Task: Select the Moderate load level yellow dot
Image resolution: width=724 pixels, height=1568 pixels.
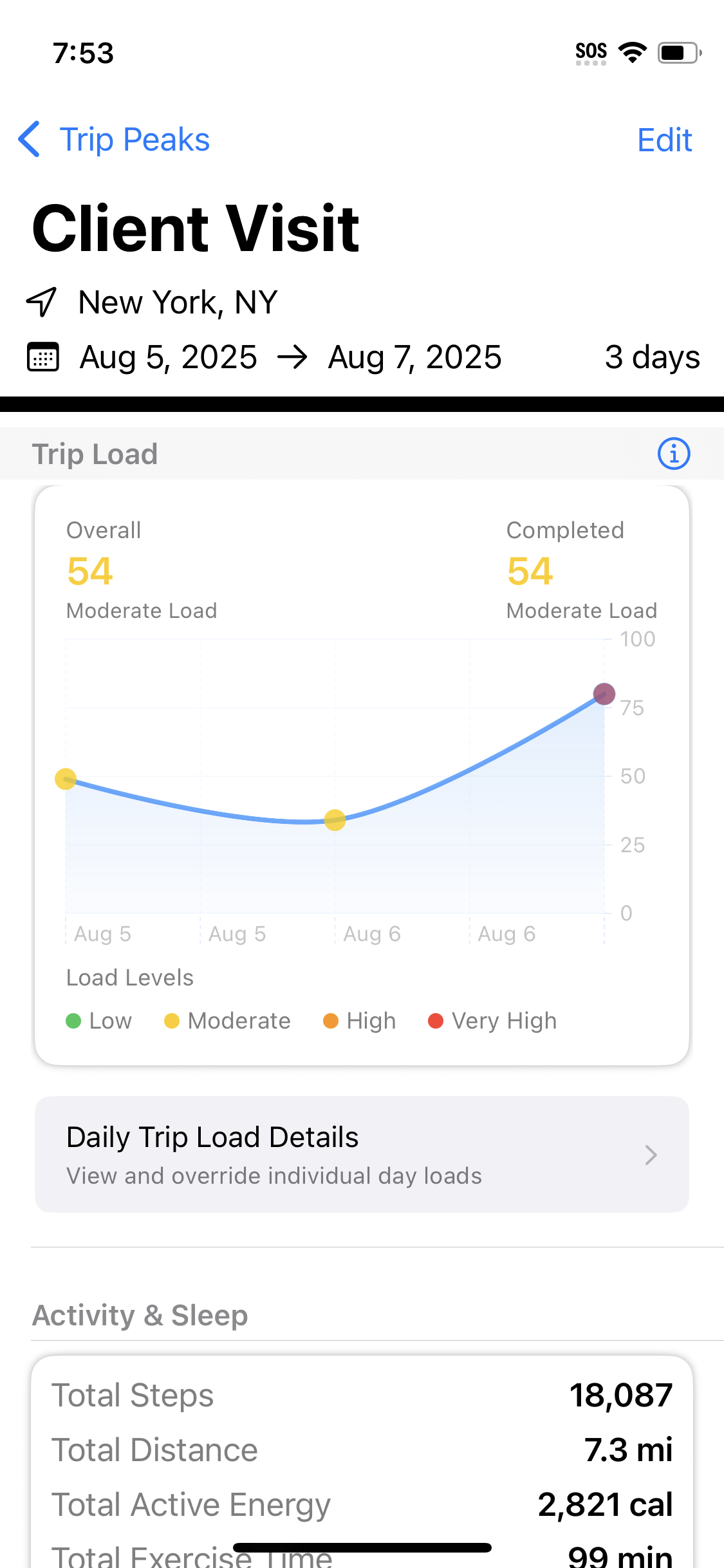Action: coord(171,1021)
